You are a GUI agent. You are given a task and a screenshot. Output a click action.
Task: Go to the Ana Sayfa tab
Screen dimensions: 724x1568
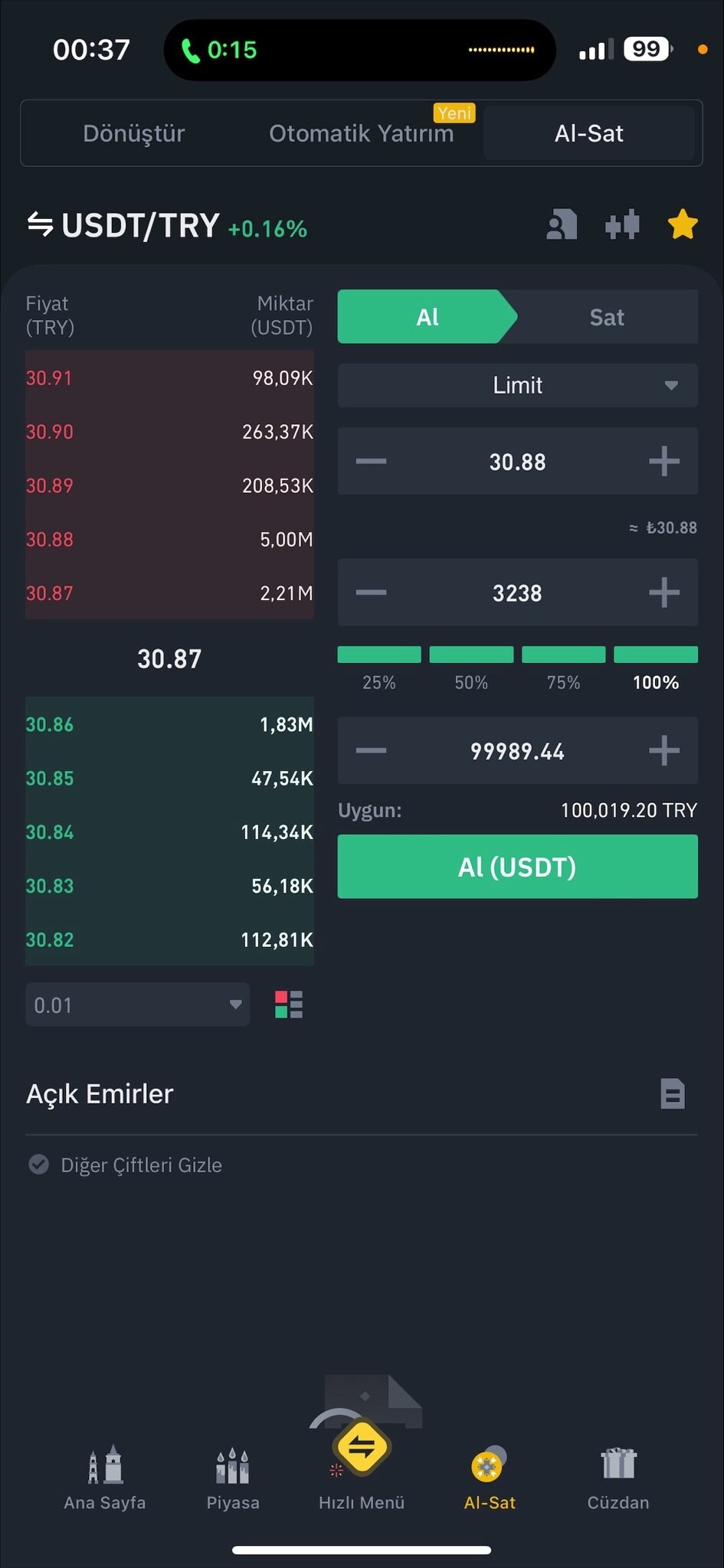[x=105, y=1479]
